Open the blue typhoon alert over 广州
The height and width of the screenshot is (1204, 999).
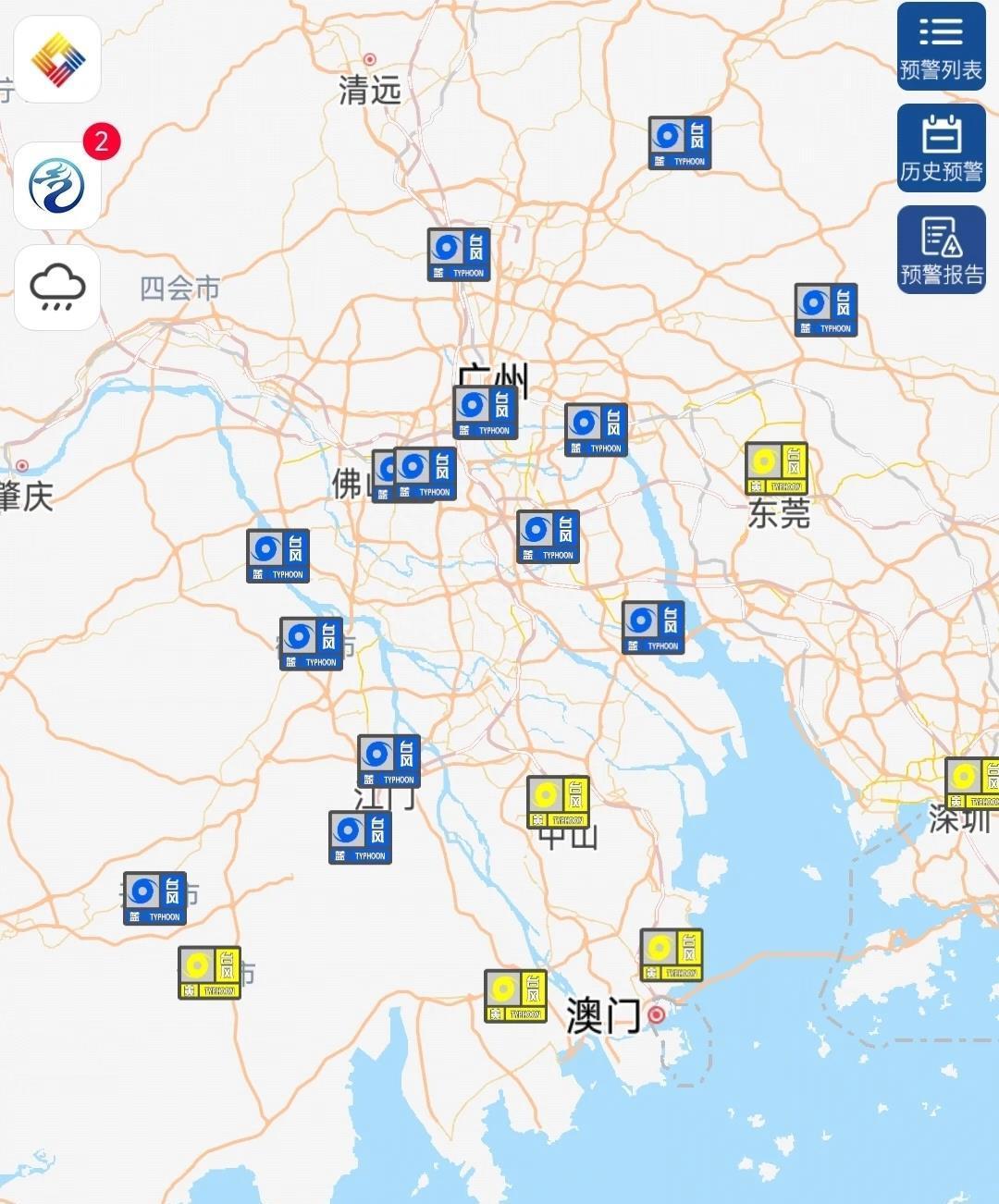pyautogui.click(x=486, y=412)
